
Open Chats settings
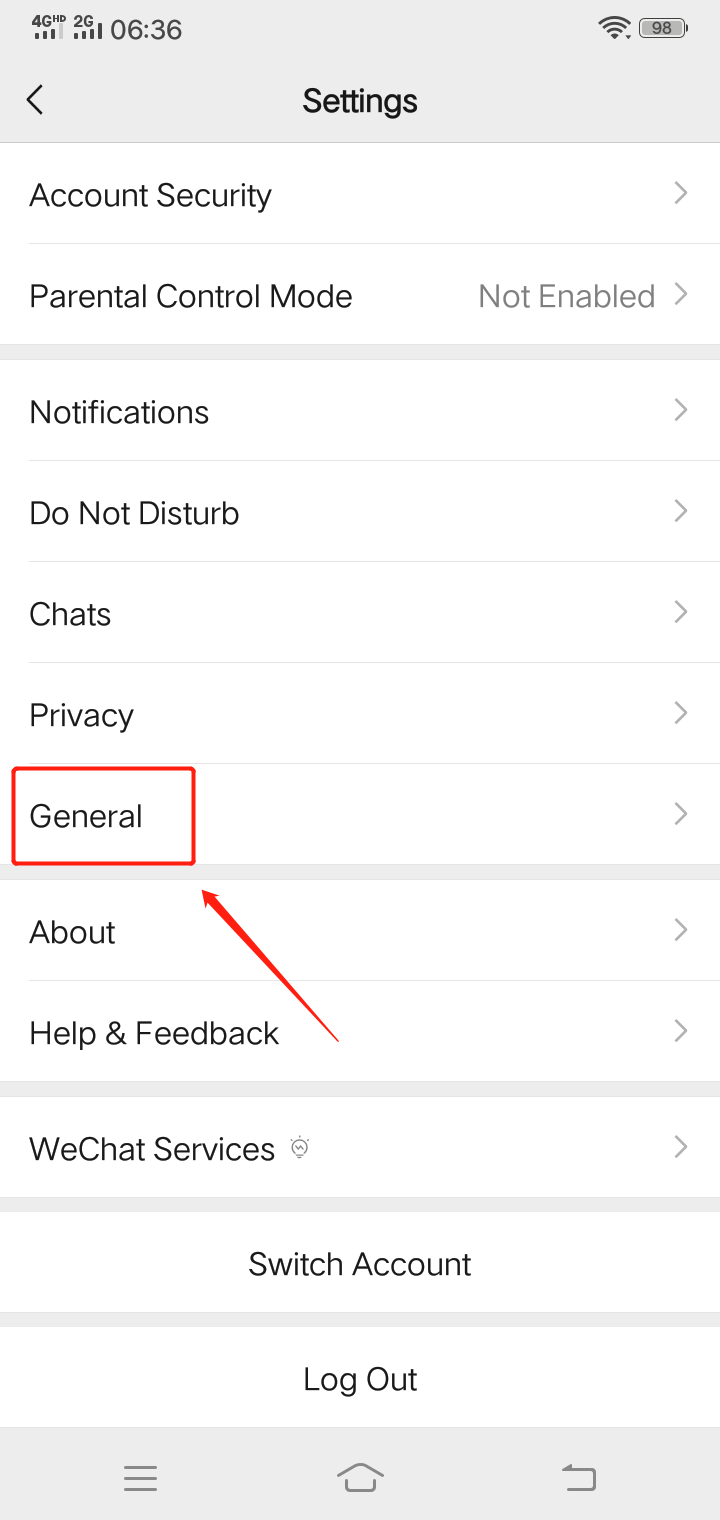(360, 613)
